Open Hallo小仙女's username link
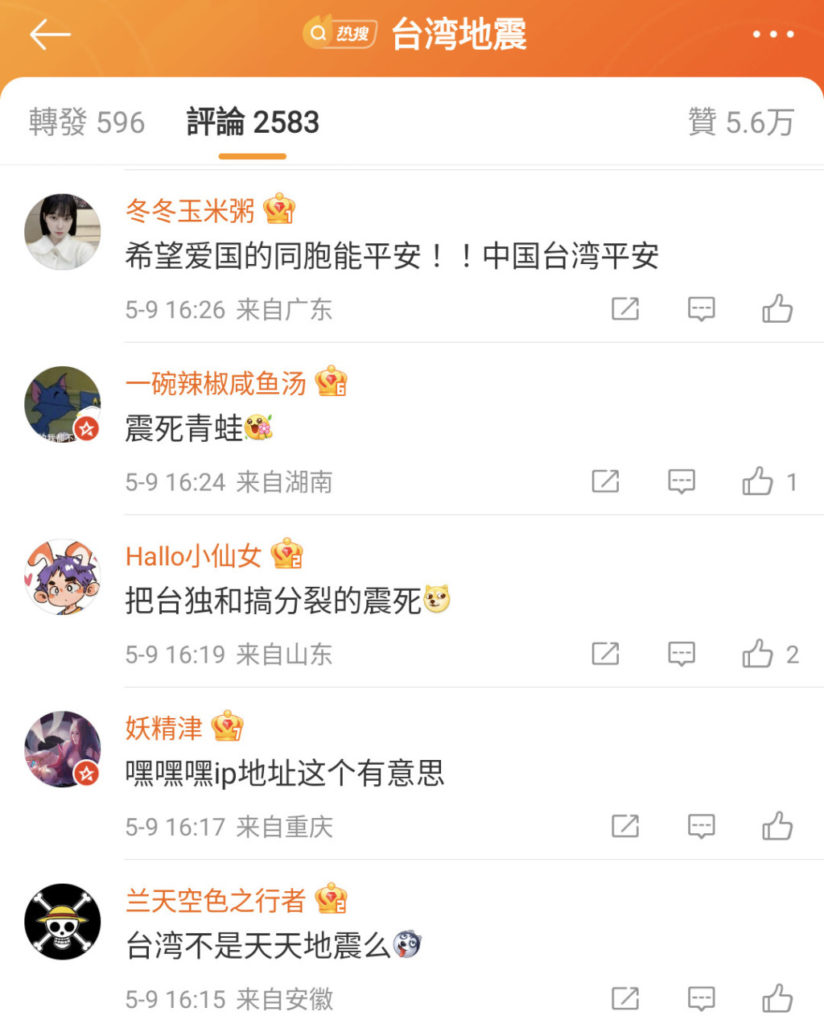824x1024 pixels. point(192,555)
